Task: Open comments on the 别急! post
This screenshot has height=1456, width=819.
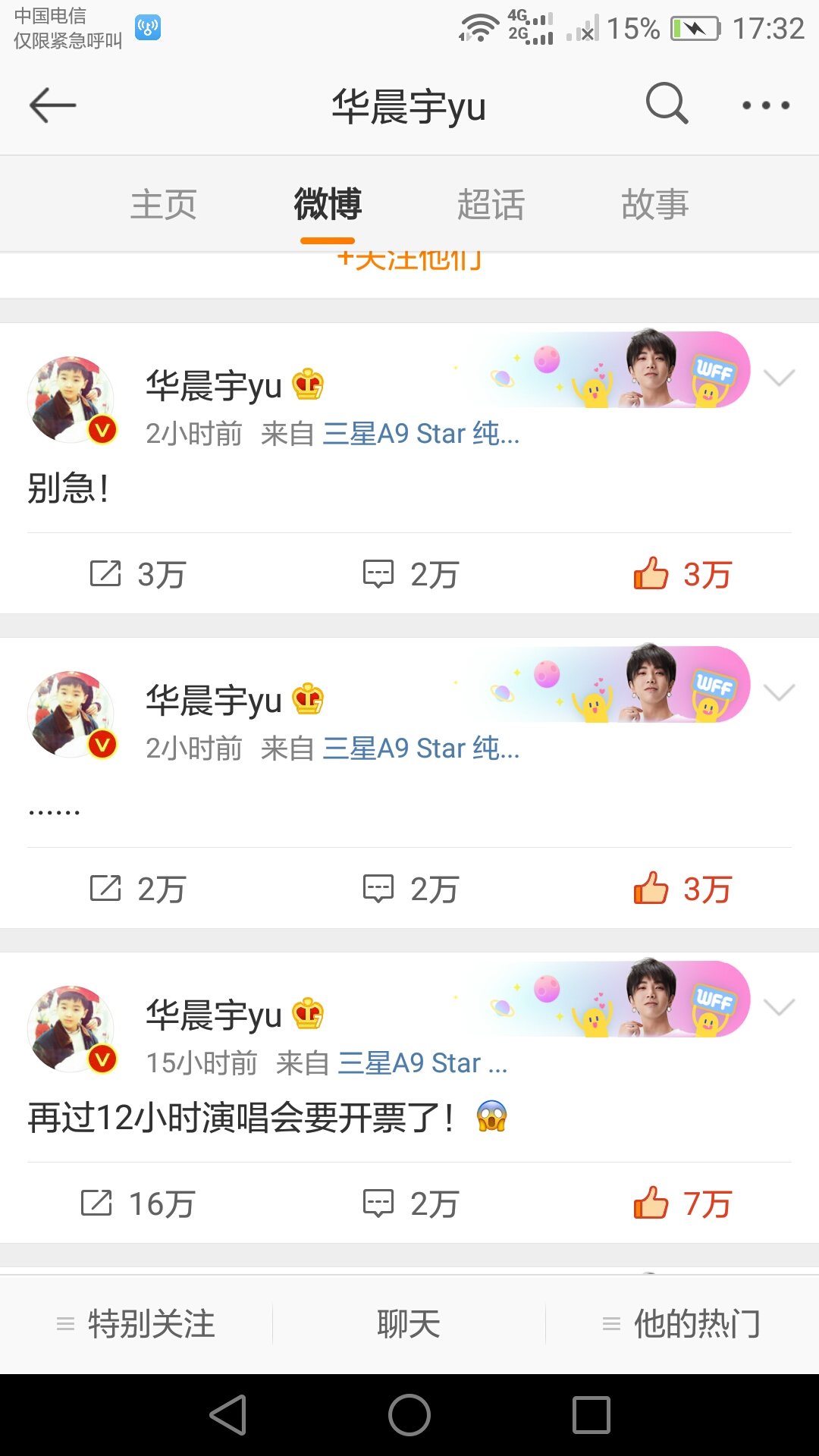Action: click(410, 574)
